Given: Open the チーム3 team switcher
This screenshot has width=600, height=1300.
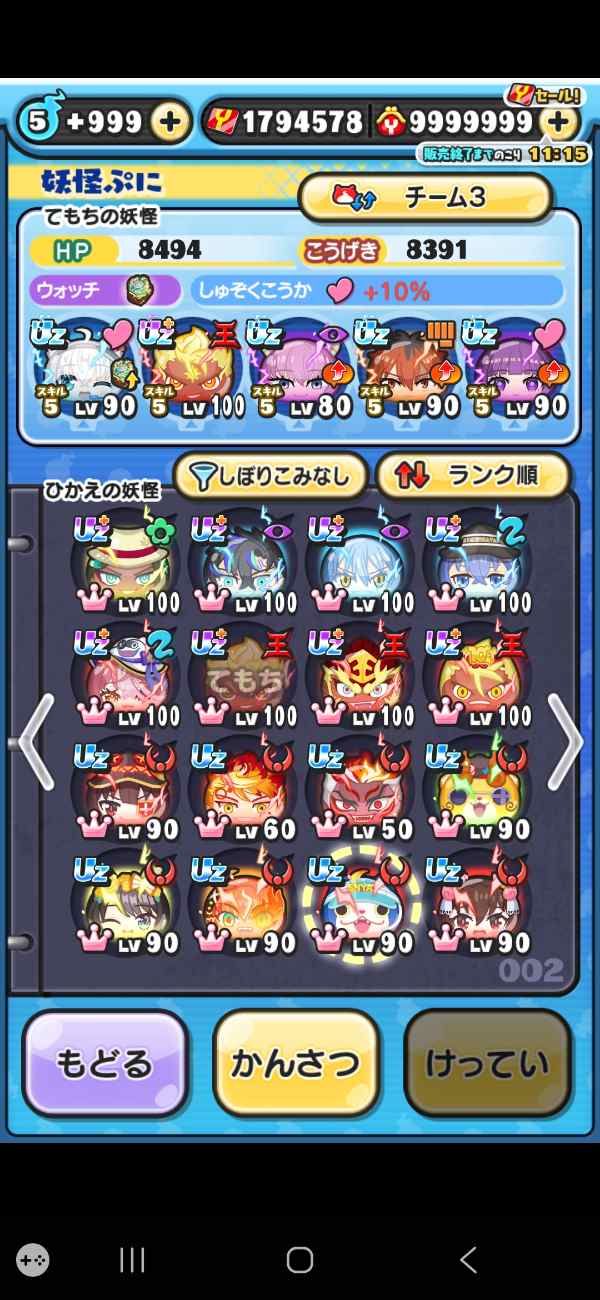Looking at the screenshot, I should (x=426, y=198).
